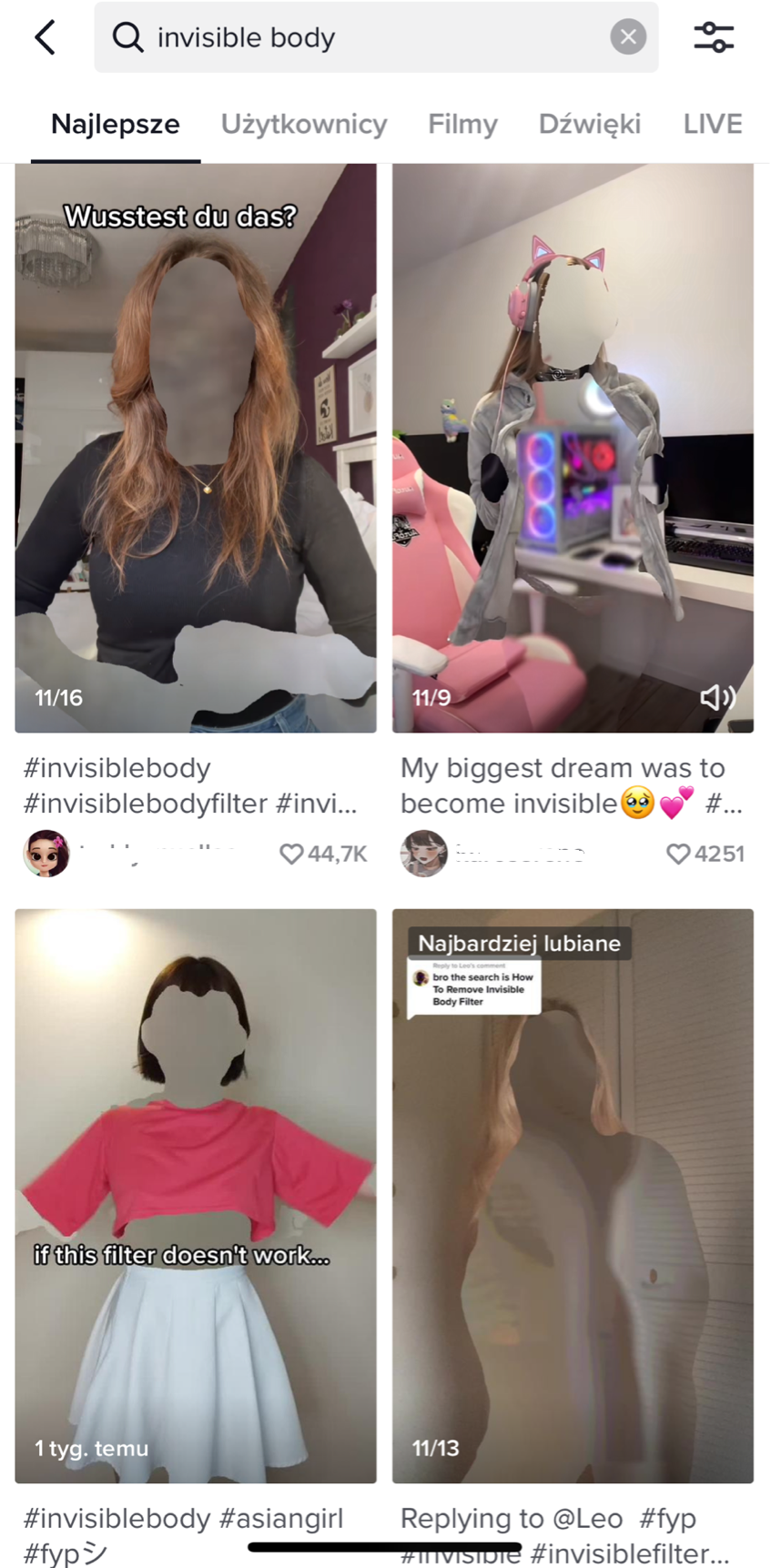This screenshot has height=1568, width=771.
Task: Open the video dated 11/9
Action: [573, 448]
